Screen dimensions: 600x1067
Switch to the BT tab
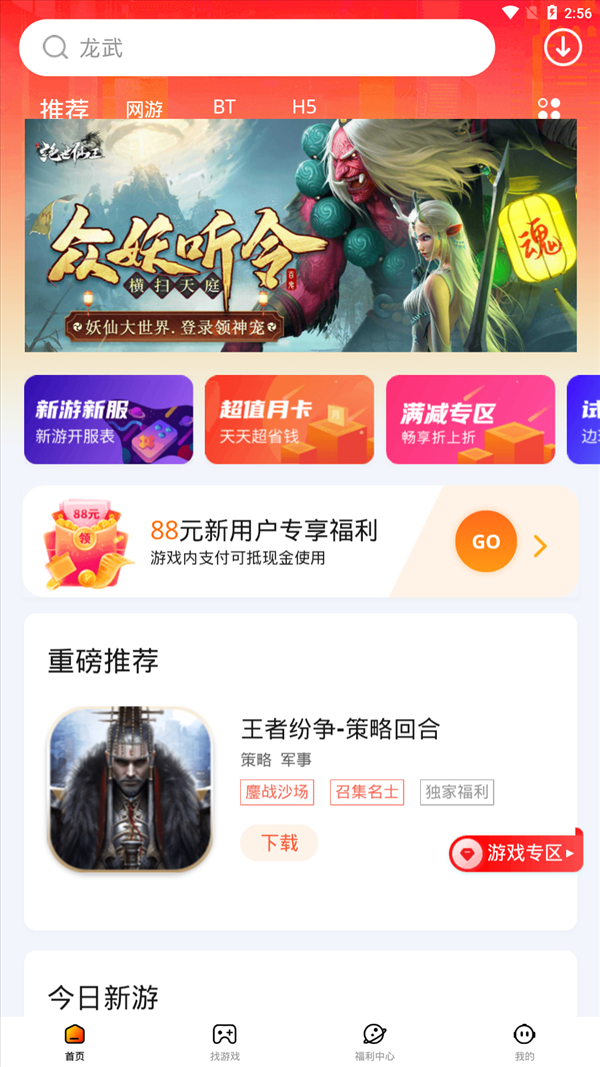click(224, 107)
